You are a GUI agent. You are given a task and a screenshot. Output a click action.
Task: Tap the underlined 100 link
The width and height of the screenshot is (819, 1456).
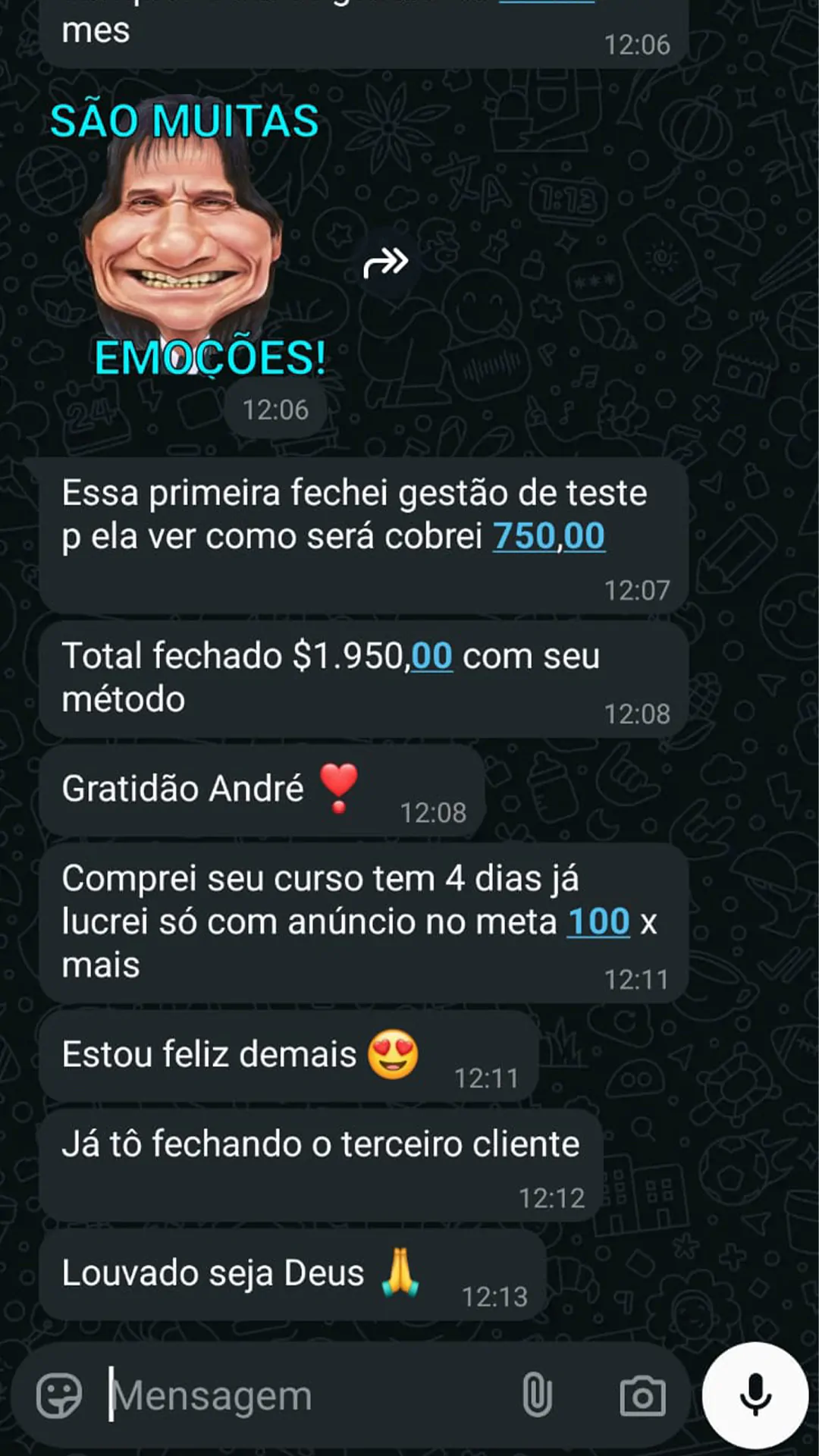598,922
